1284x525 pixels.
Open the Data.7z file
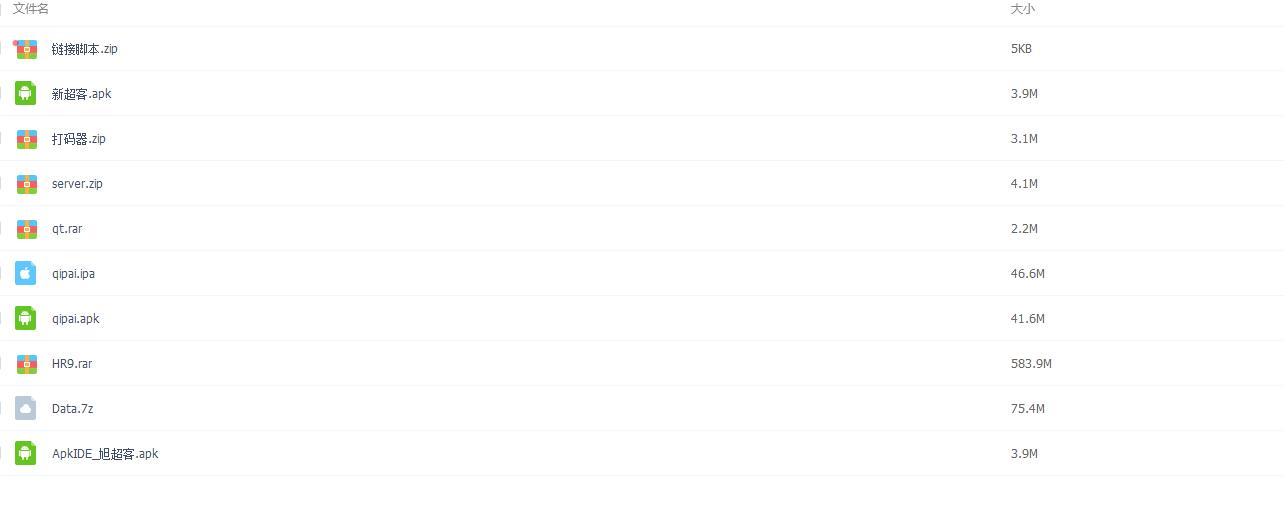click(72, 409)
